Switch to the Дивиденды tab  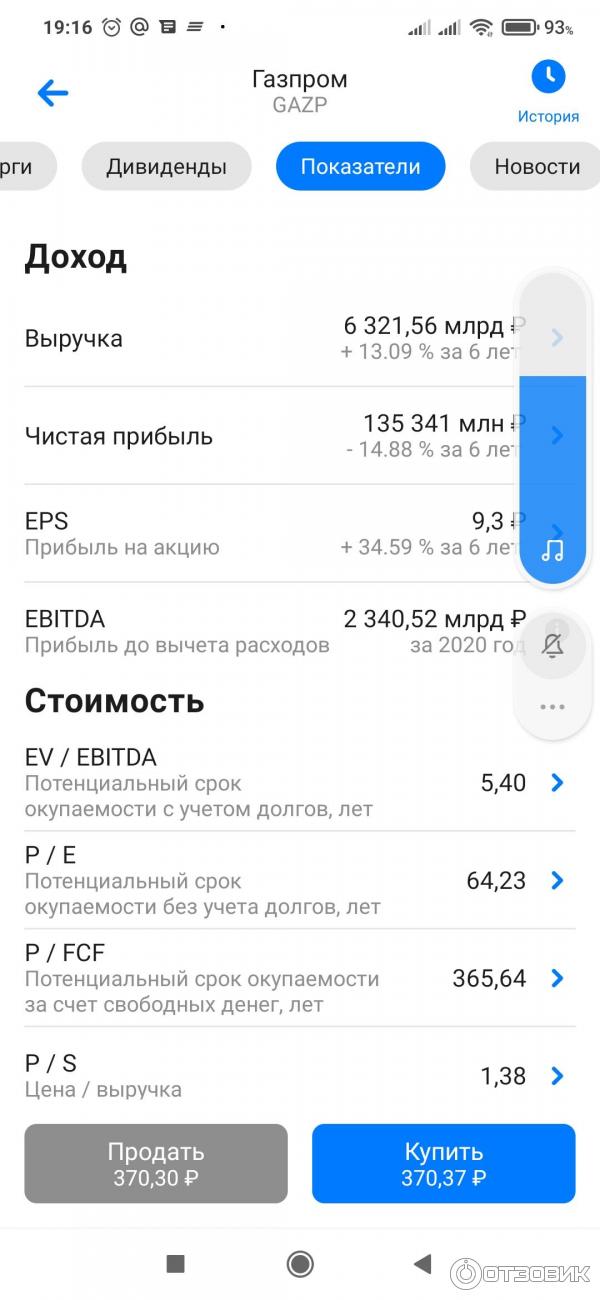pyautogui.click(x=166, y=167)
